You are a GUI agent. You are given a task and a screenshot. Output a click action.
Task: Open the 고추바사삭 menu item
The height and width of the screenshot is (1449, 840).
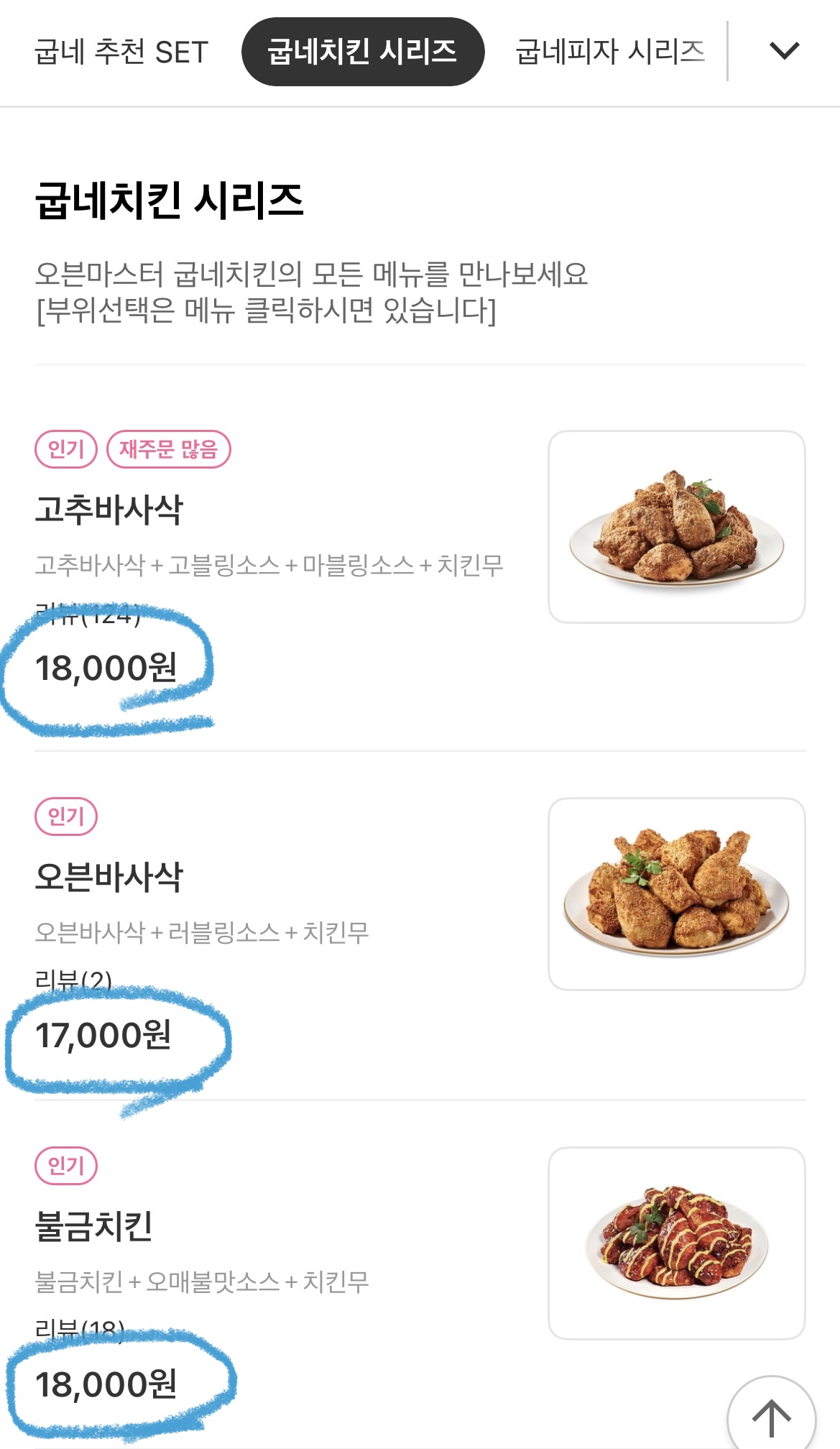[109, 510]
